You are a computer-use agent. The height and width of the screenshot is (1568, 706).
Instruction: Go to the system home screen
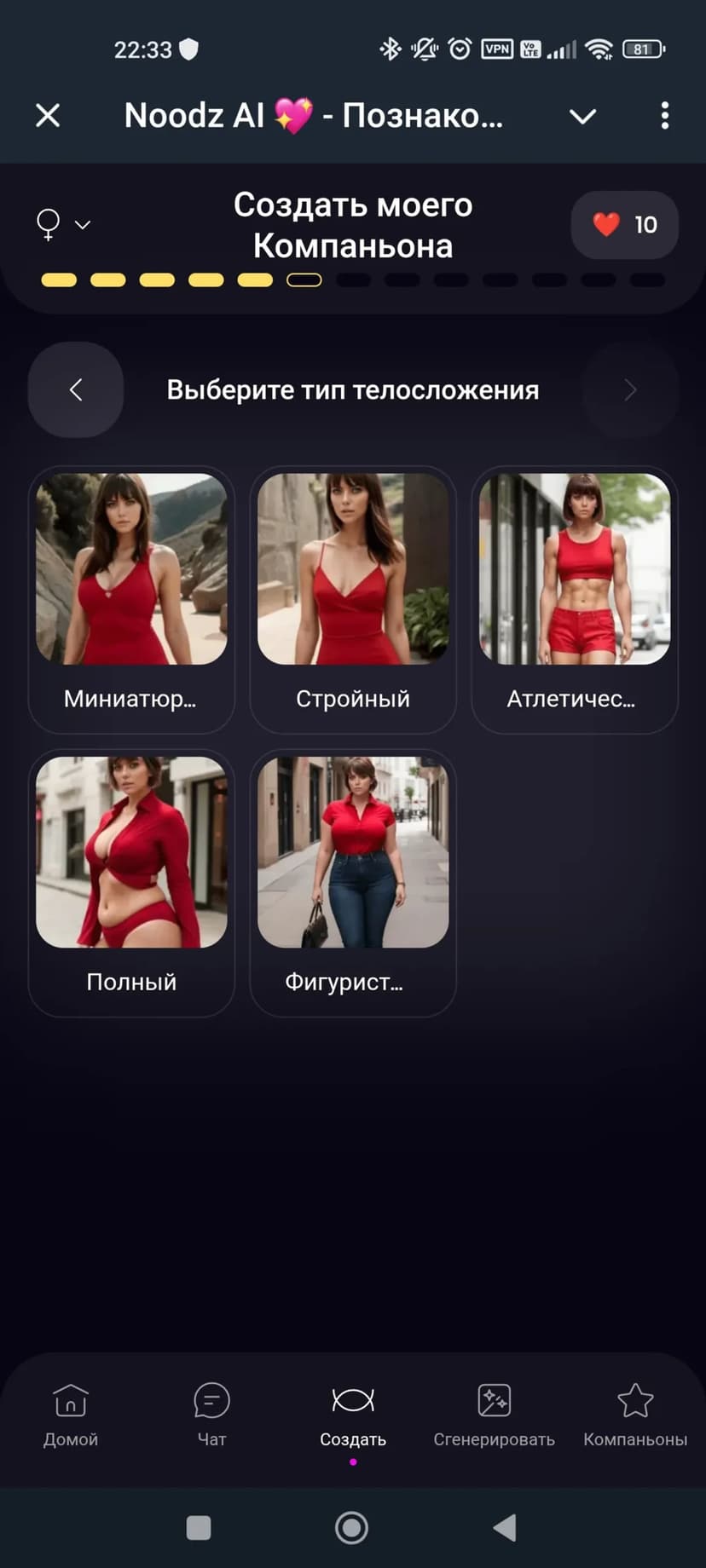352,1528
